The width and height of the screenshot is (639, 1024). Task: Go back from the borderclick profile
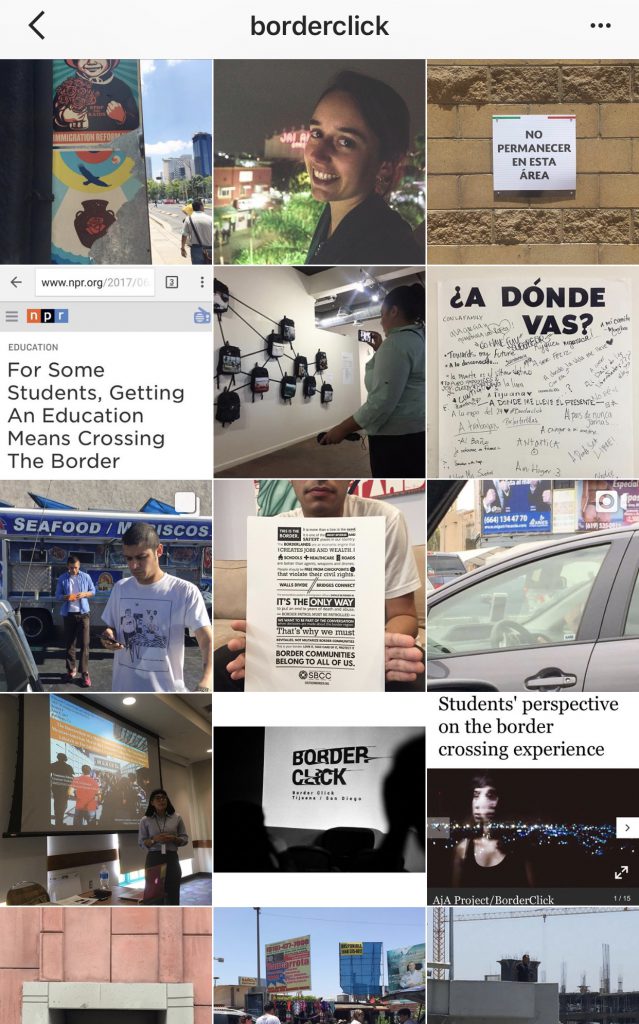(37, 26)
